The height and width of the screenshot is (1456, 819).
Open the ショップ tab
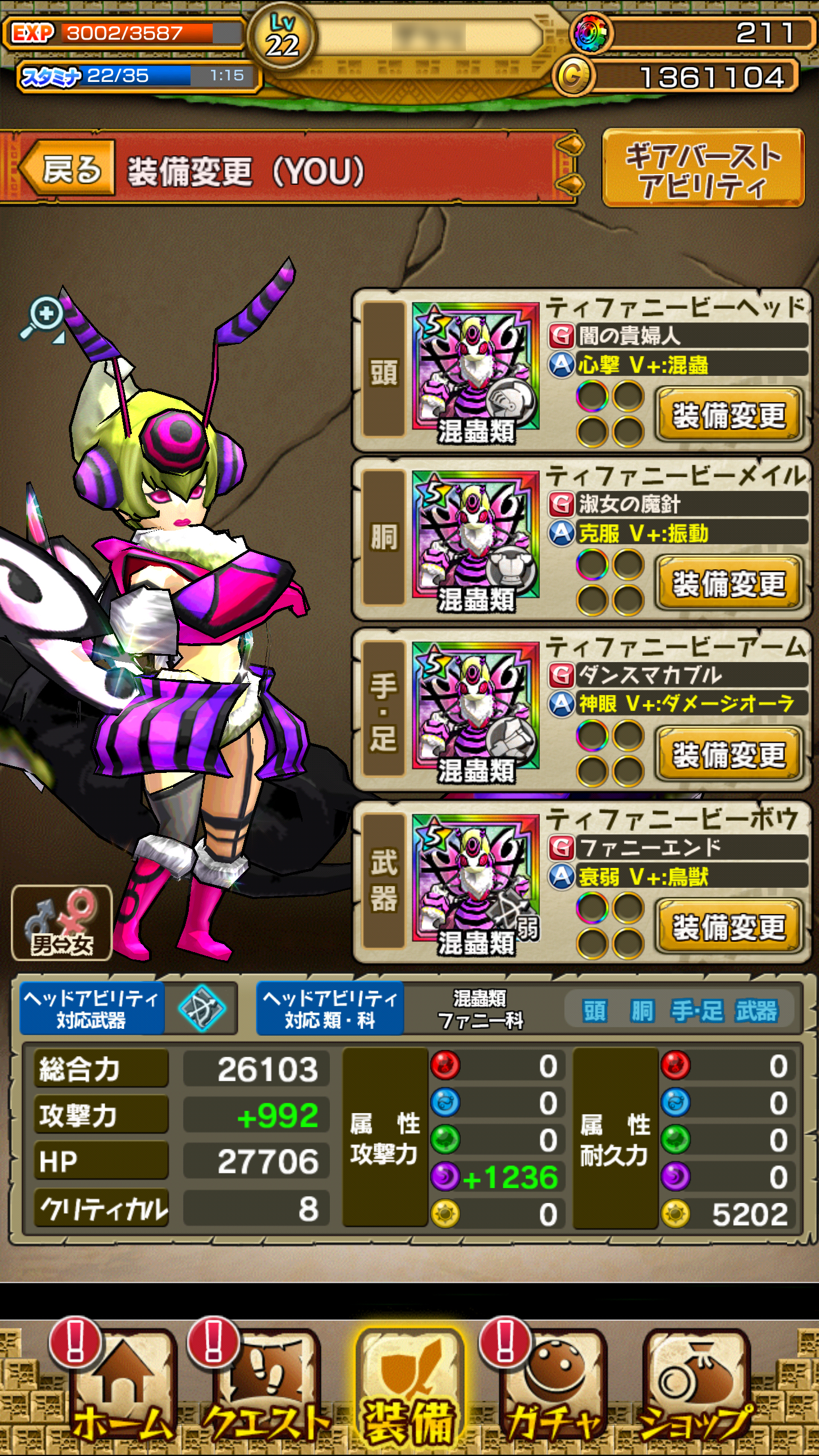[697, 1388]
